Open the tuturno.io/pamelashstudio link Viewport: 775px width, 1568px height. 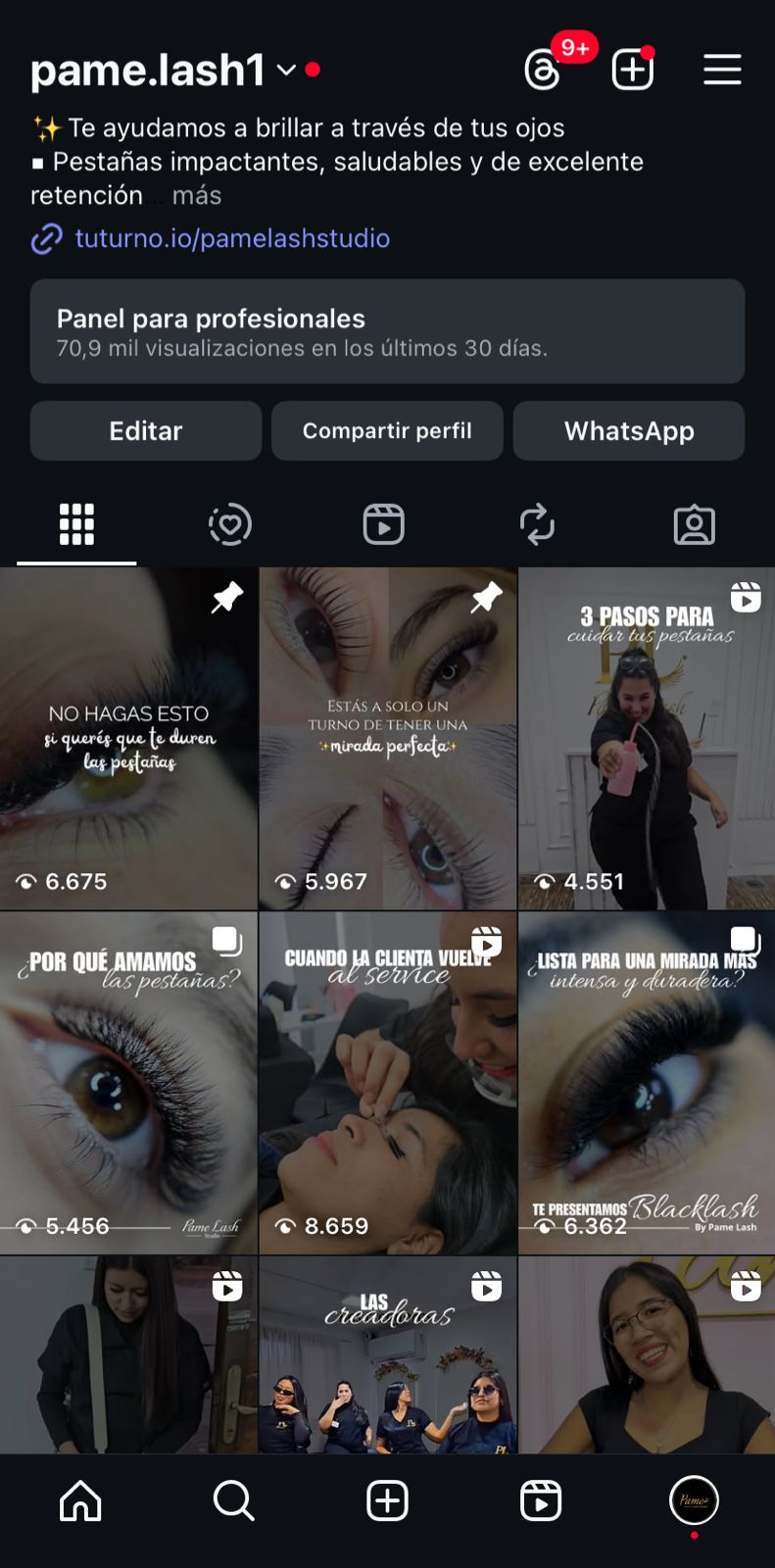click(x=232, y=238)
